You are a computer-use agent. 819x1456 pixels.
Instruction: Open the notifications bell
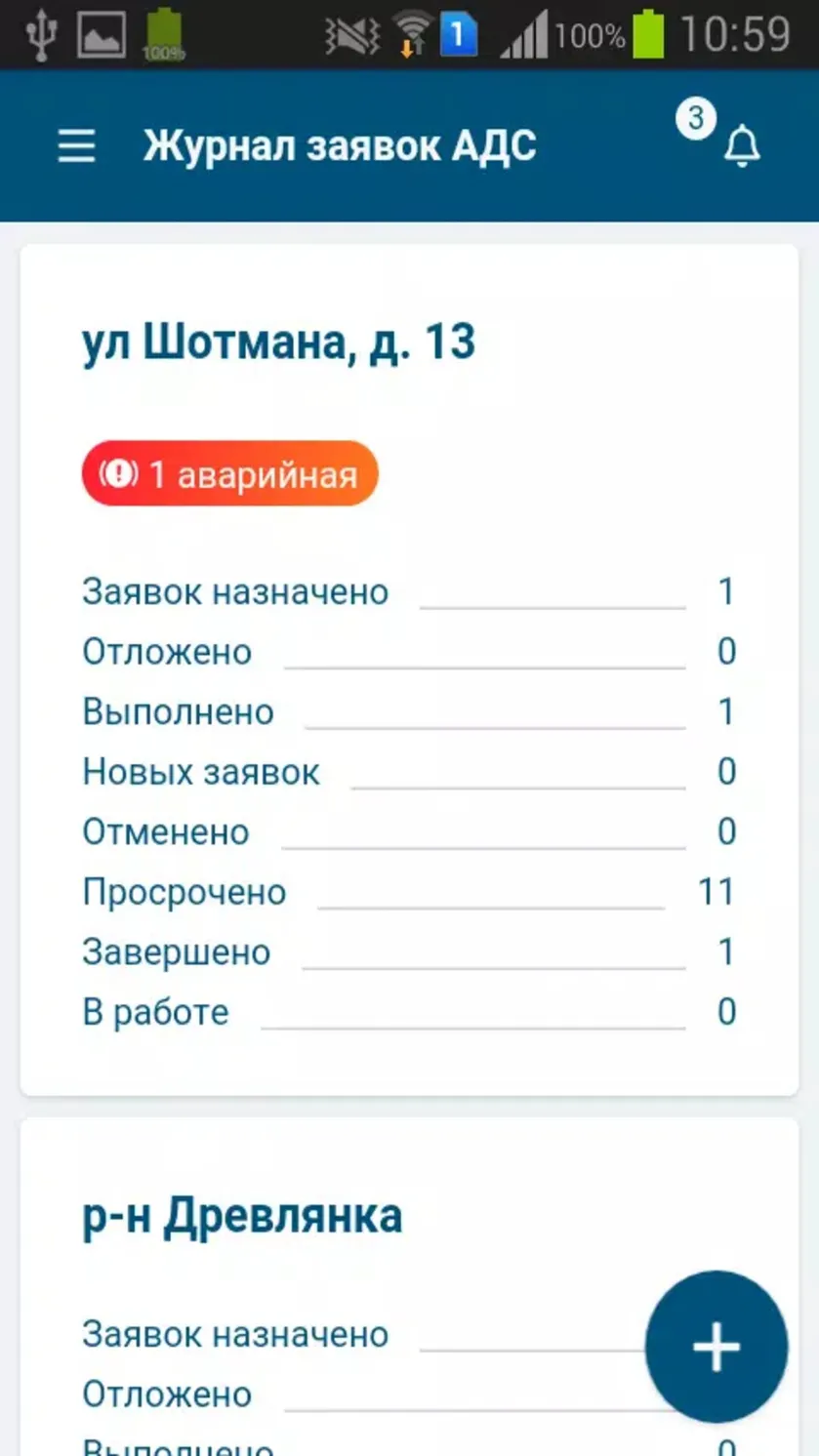pyautogui.click(x=742, y=146)
